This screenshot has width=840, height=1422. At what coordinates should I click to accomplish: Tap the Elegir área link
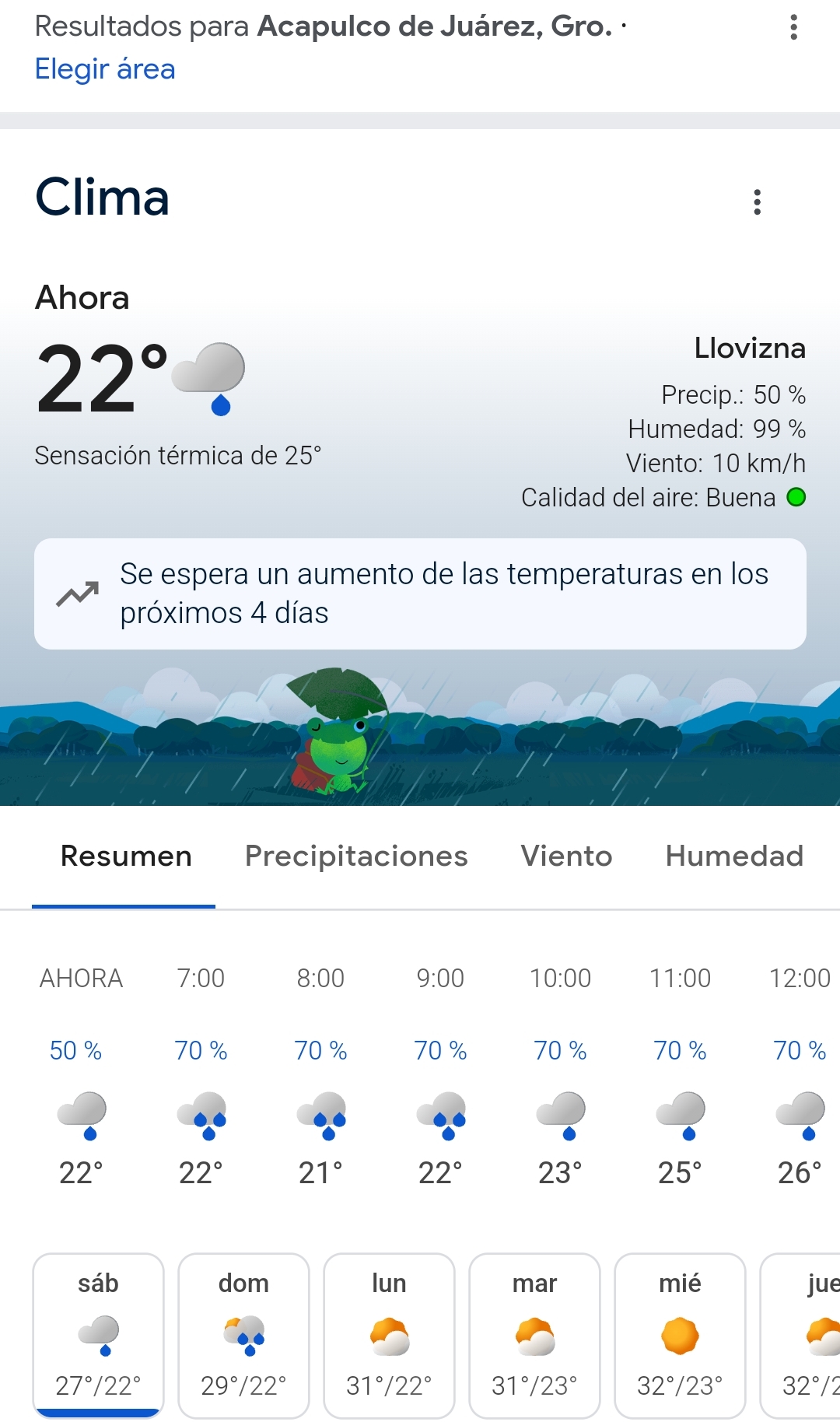(105, 69)
